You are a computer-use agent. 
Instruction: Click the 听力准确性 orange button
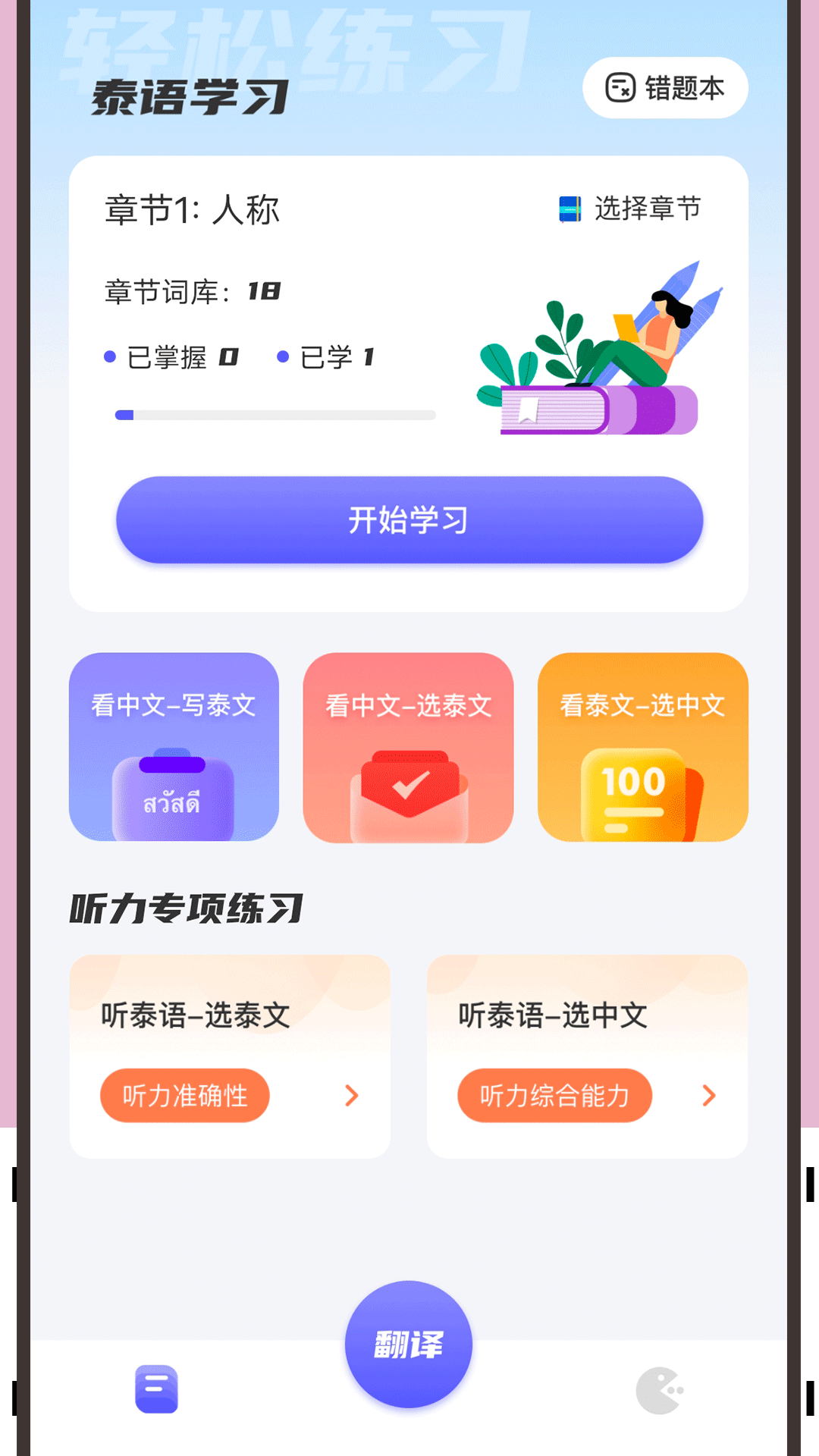click(x=184, y=1095)
